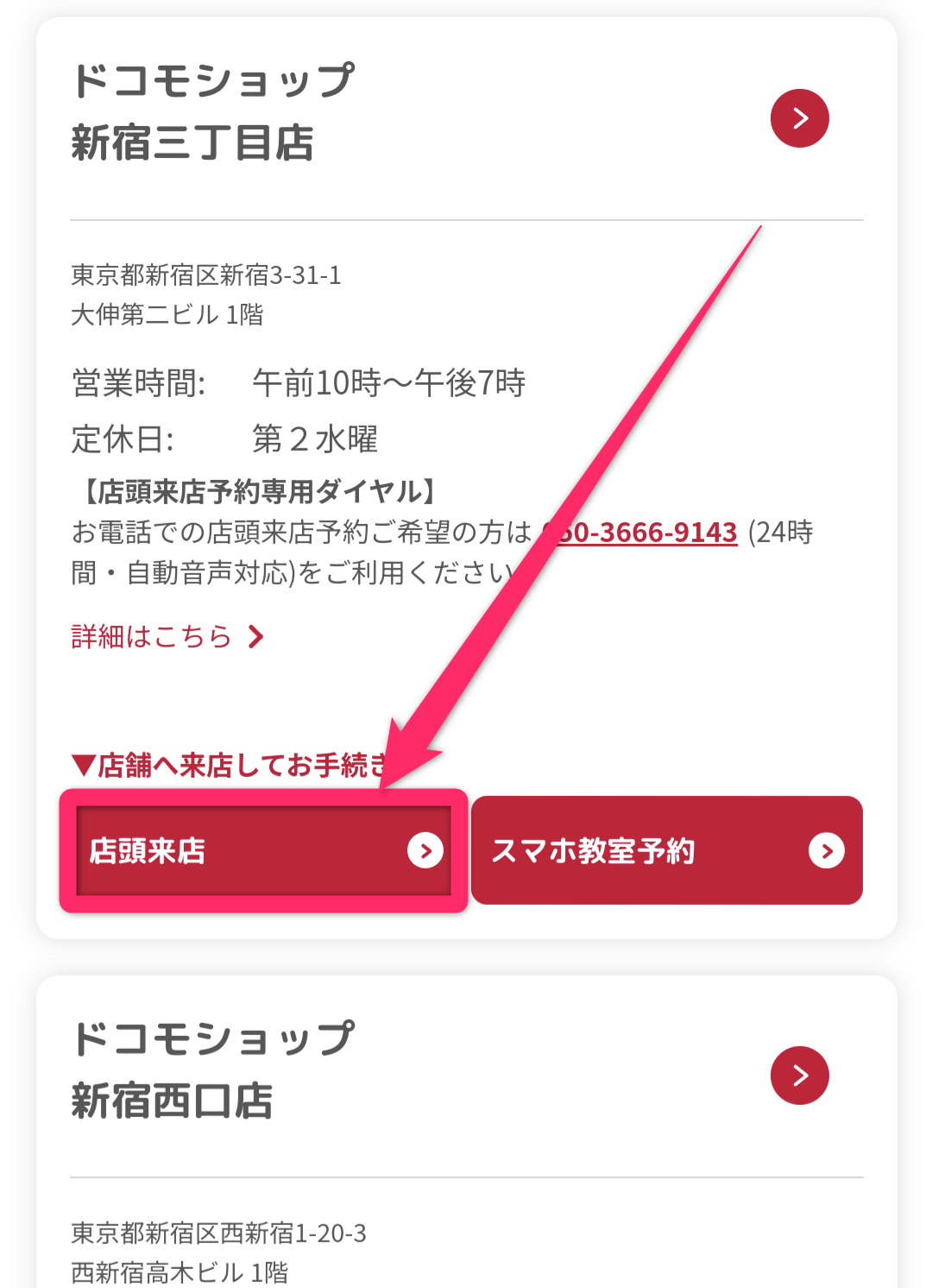Select the スマホ教室予約 reservation option

pyautogui.click(x=666, y=850)
